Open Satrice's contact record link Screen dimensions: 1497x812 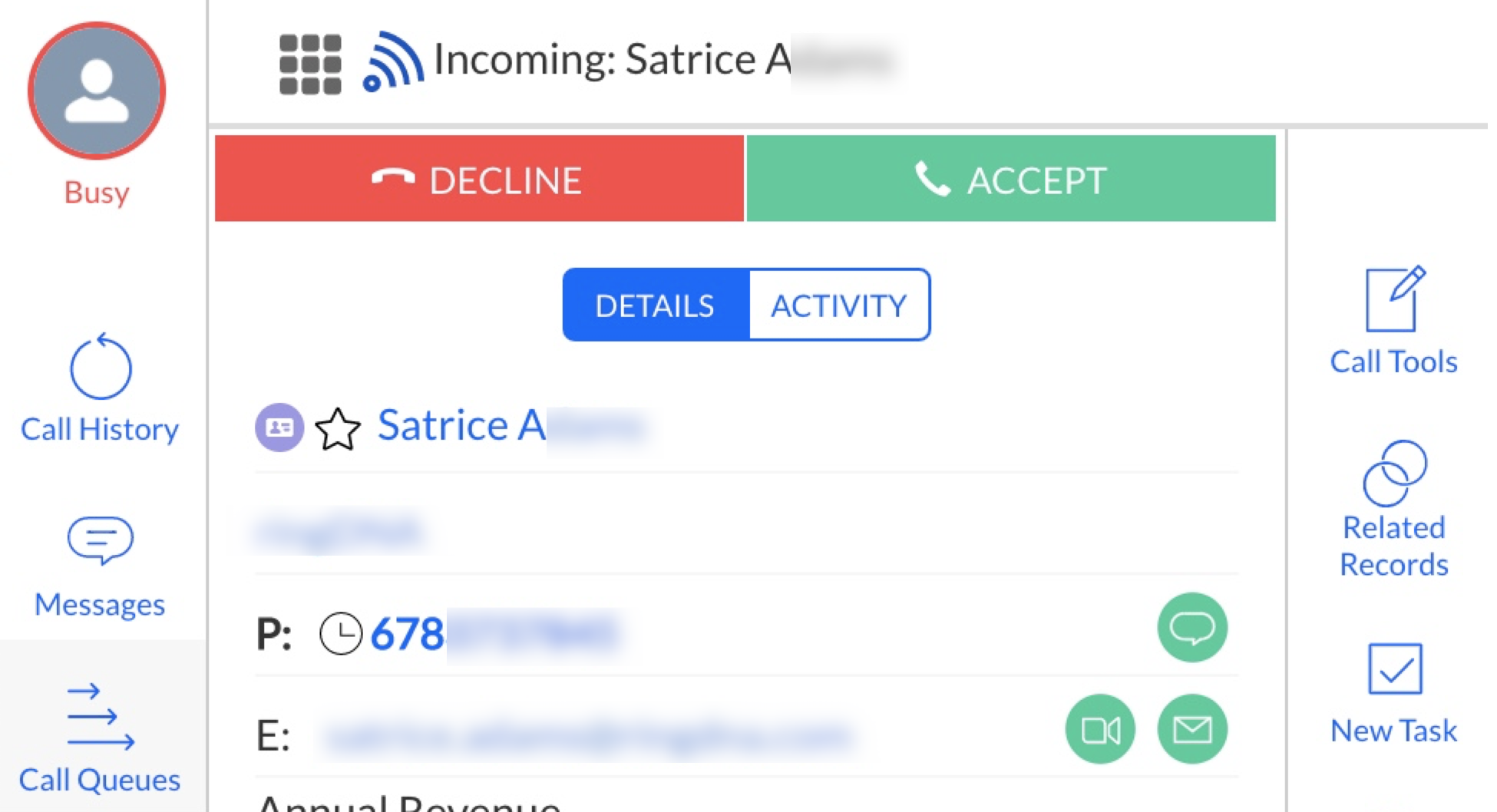coord(461,425)
